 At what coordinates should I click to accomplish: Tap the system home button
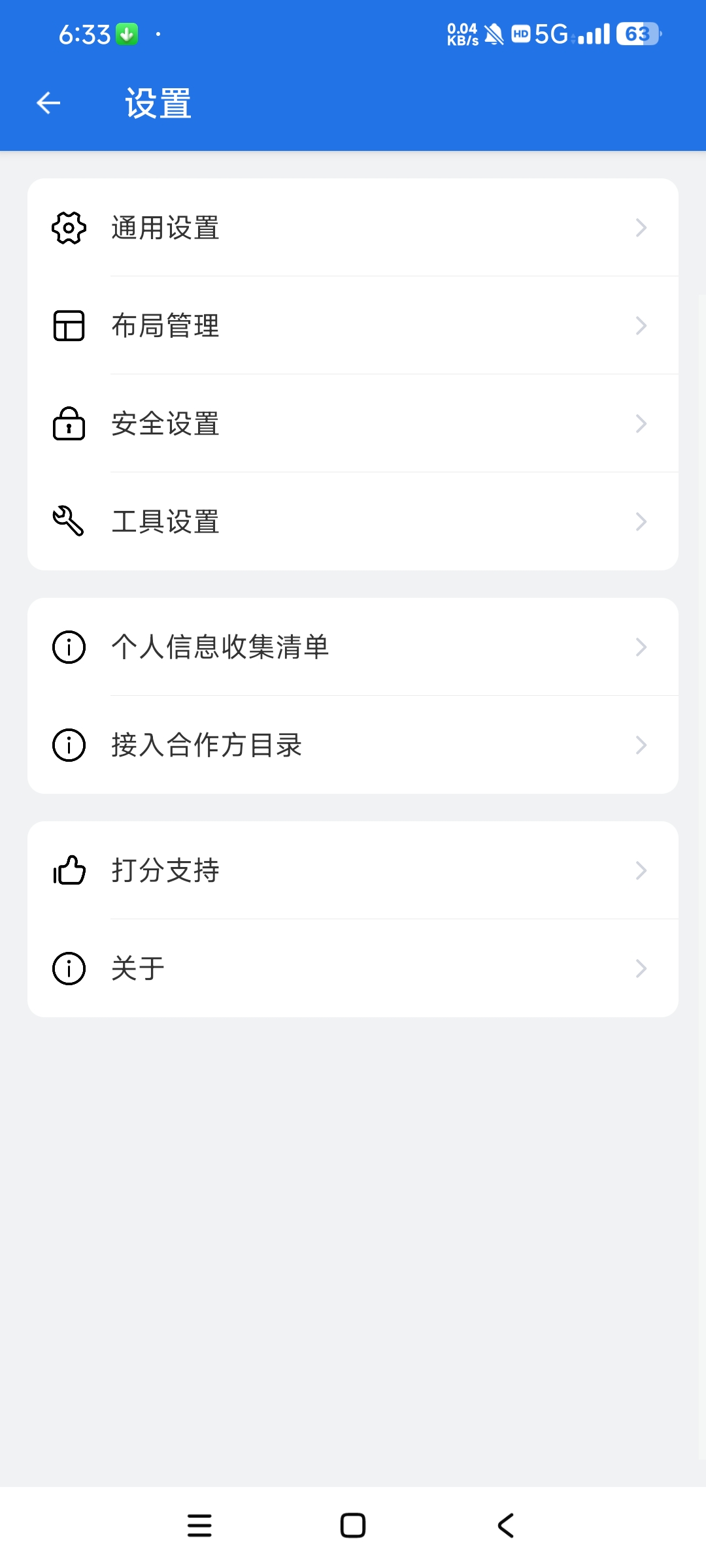point(353,1526)
